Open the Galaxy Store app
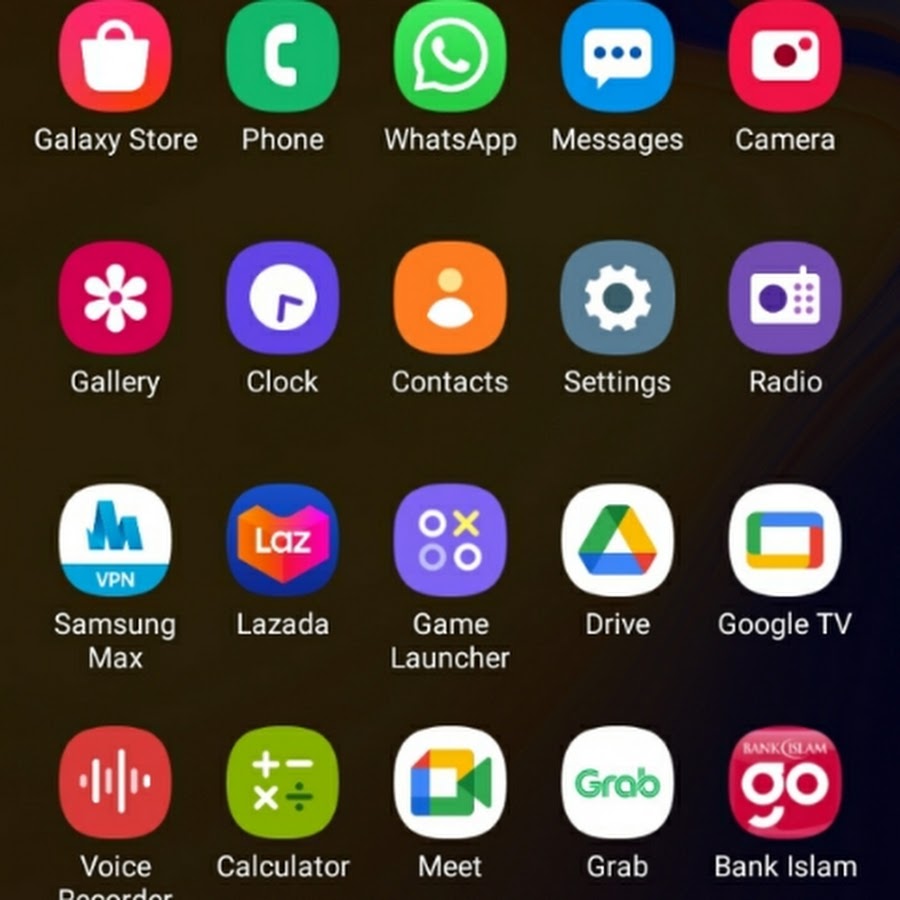 pyautogui.click(x=115, y=56)
